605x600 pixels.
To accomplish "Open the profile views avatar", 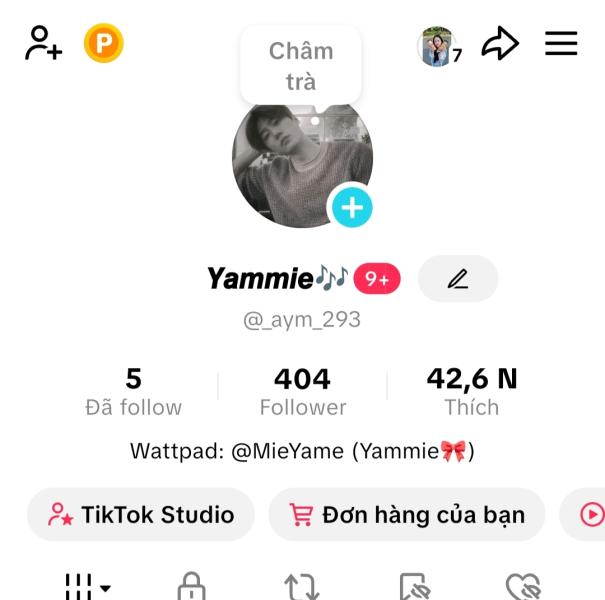I will [437, 46].
